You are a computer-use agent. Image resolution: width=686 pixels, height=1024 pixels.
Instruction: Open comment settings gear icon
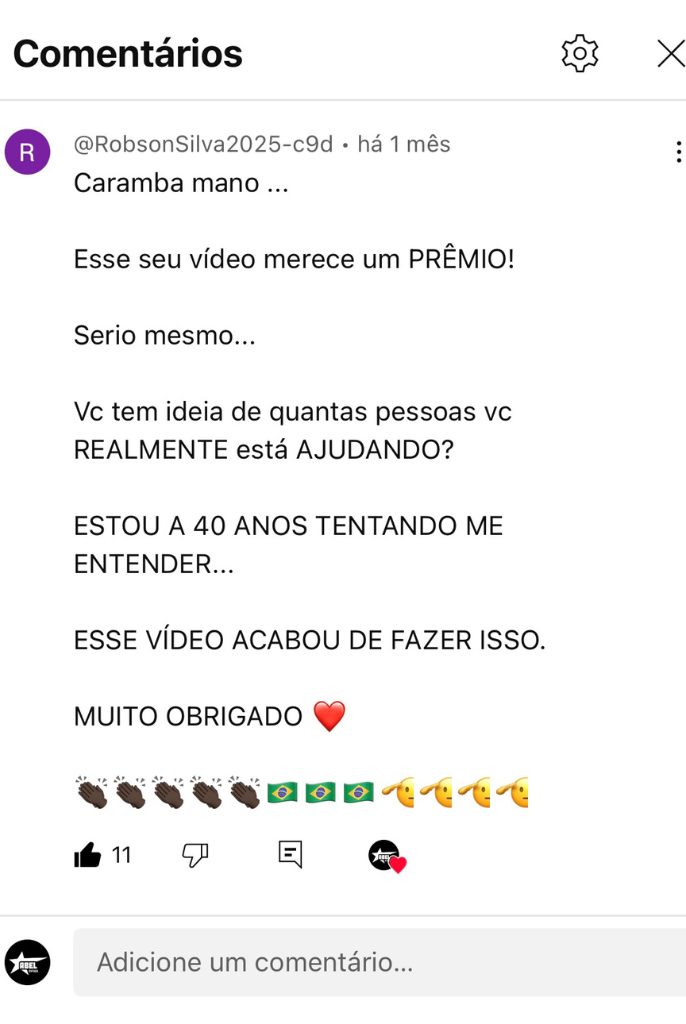point(580,53)
